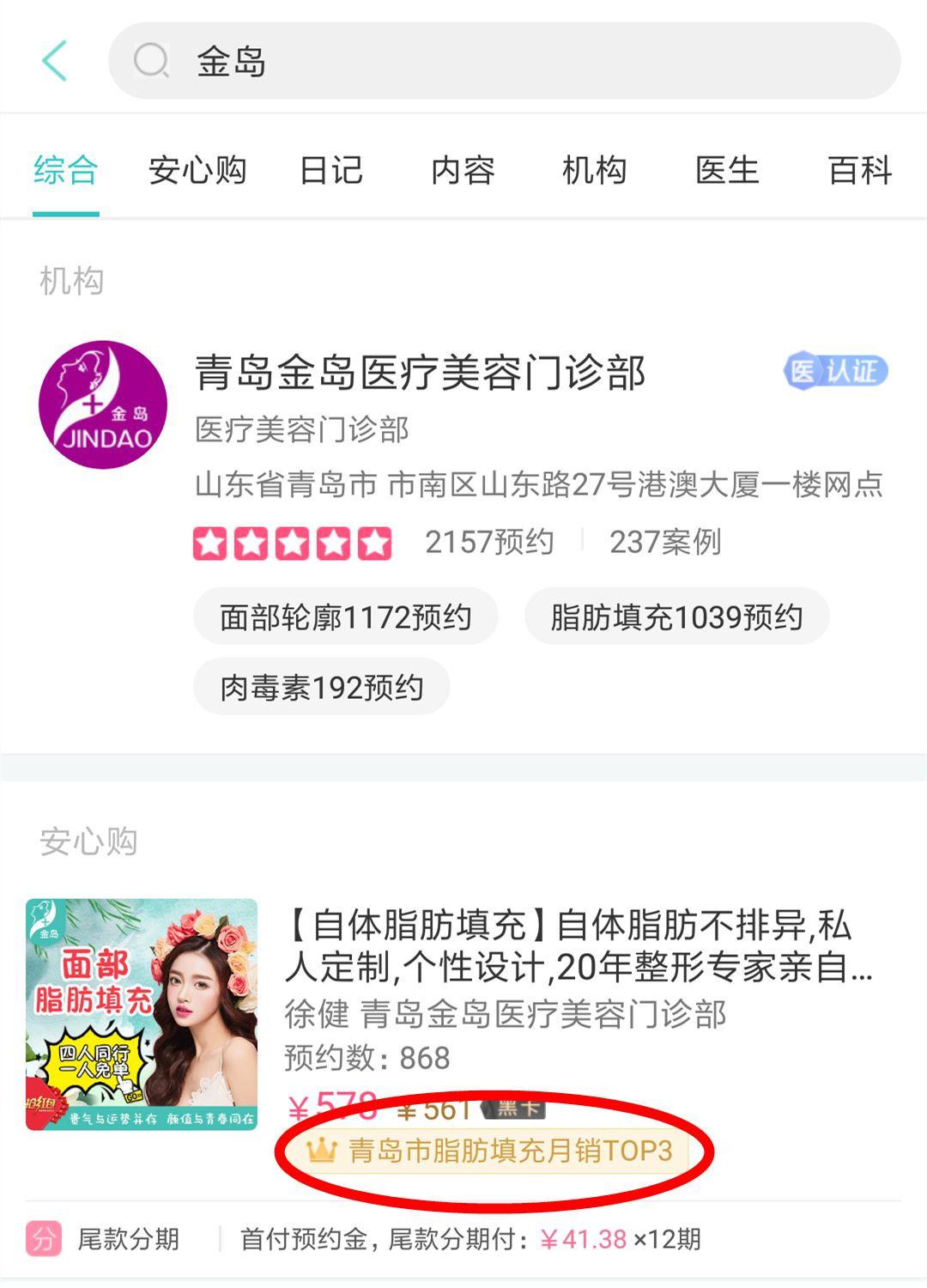
Task: Open the 百科 tab
Action: pyautogui.click(x=859, y=170)
